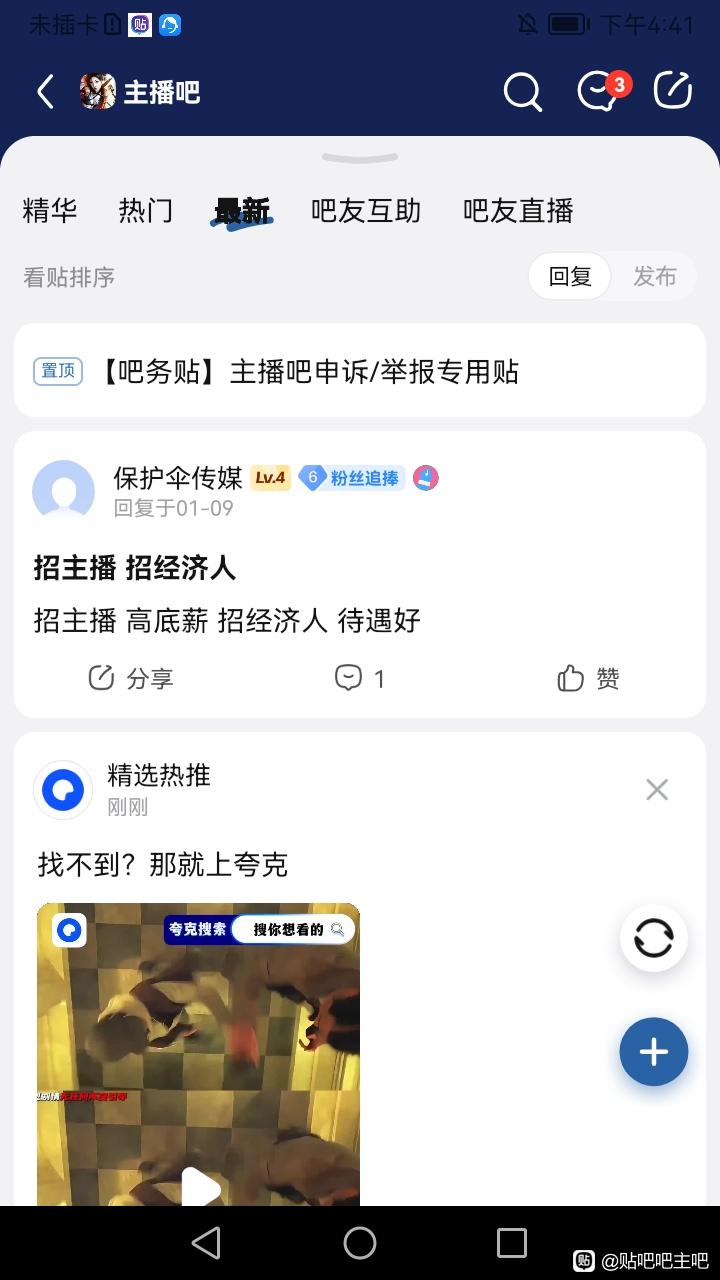View 保护伞传媒's profile avatar
Image resolution: width=720 pixels, height=1280 pixels.
point(64,491)
